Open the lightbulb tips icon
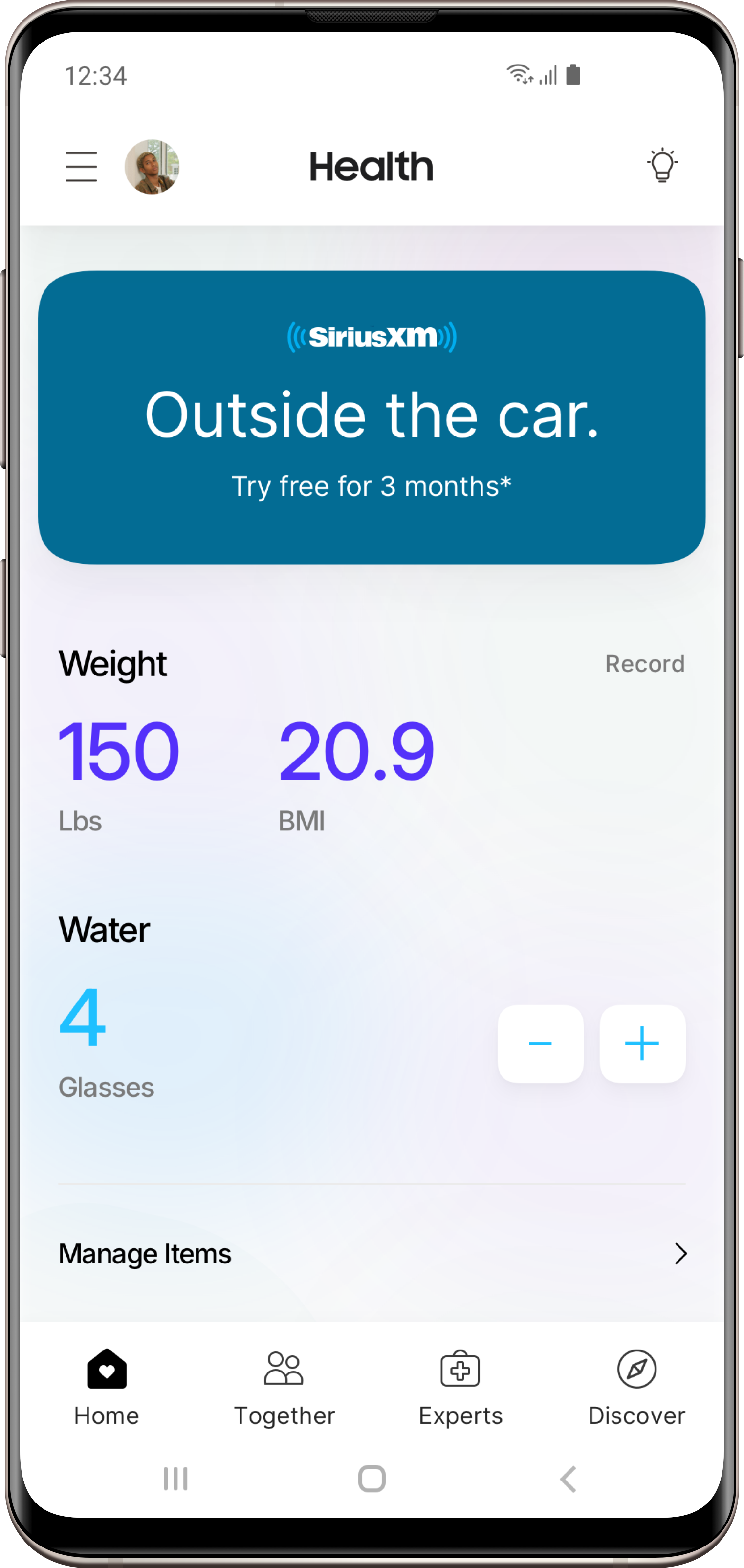744x1568 pixels. coord(662,165)
